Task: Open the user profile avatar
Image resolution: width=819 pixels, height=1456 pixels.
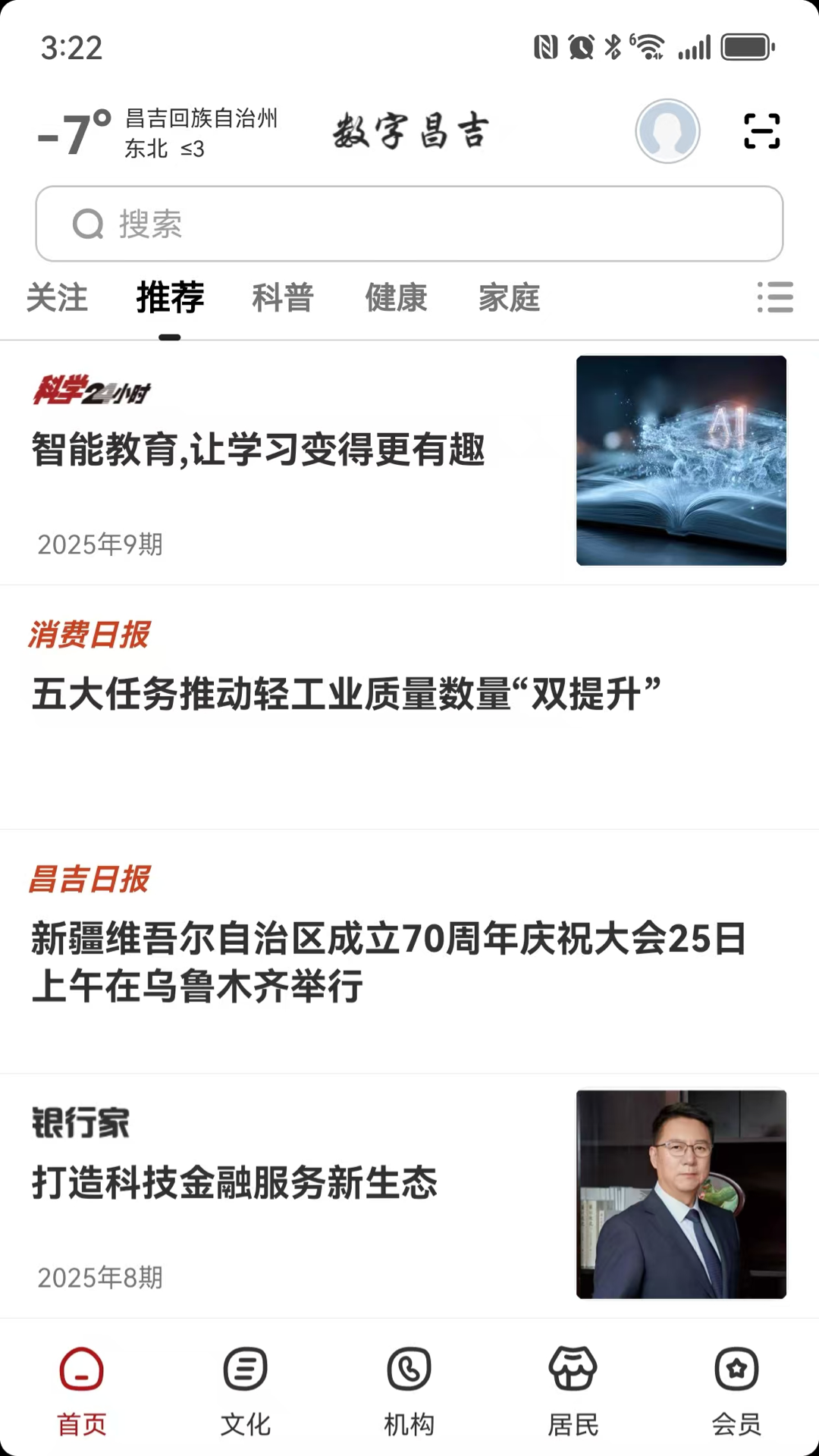Action: coord(667,131)
